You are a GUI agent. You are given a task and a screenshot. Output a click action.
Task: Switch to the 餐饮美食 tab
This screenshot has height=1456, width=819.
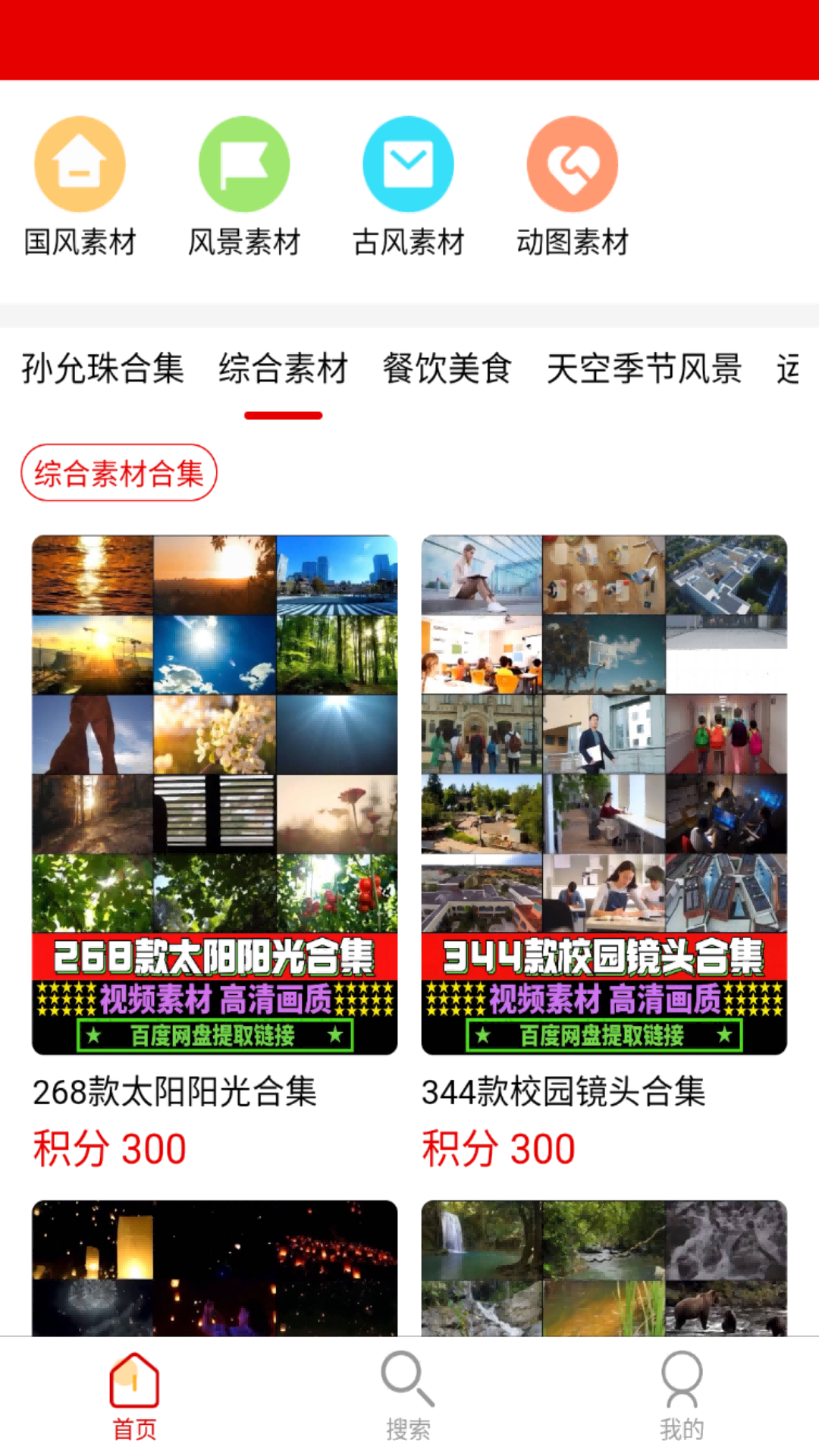[447, 369]
